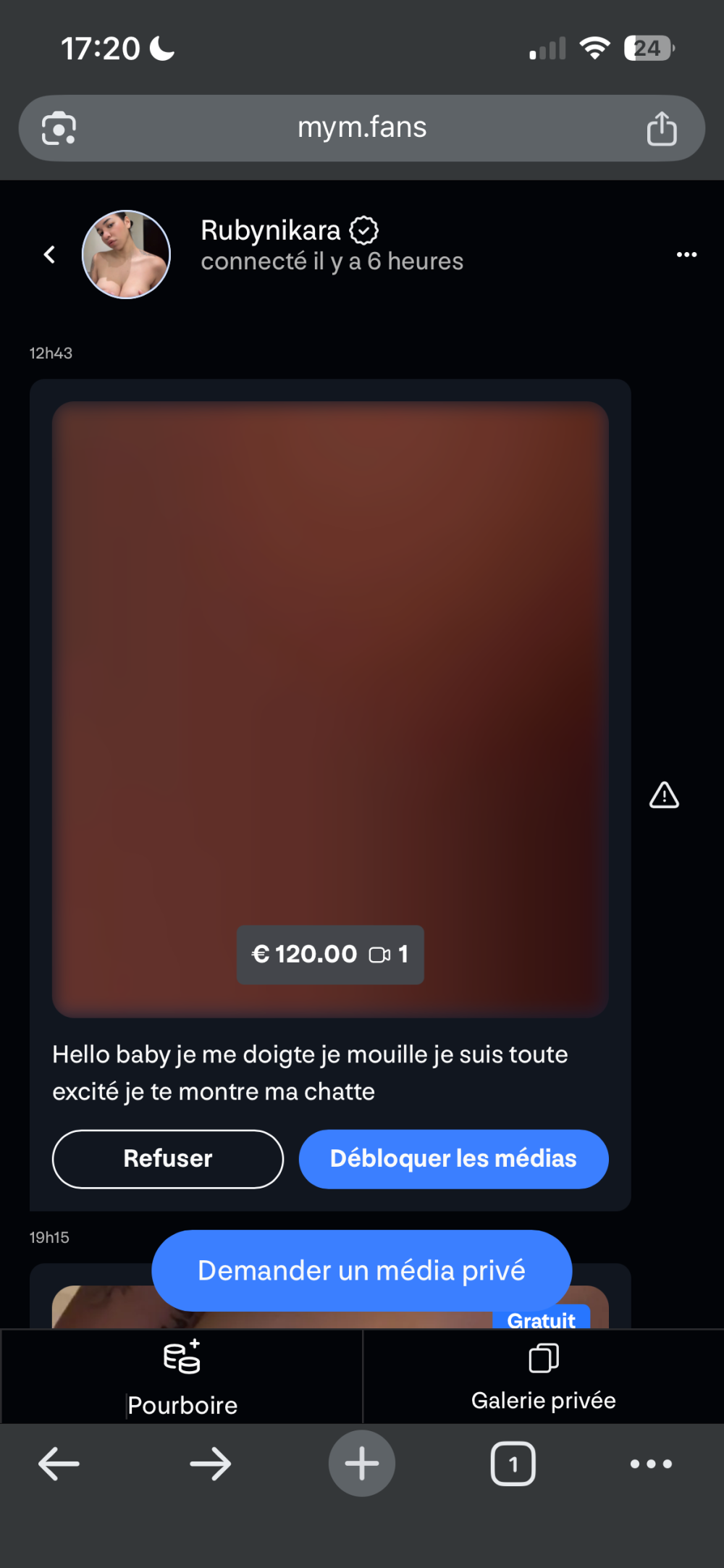Open a new browser tab
The height and width of the screenshot is (1568, 724).
pyautogui.click(x=362, y=1464)
